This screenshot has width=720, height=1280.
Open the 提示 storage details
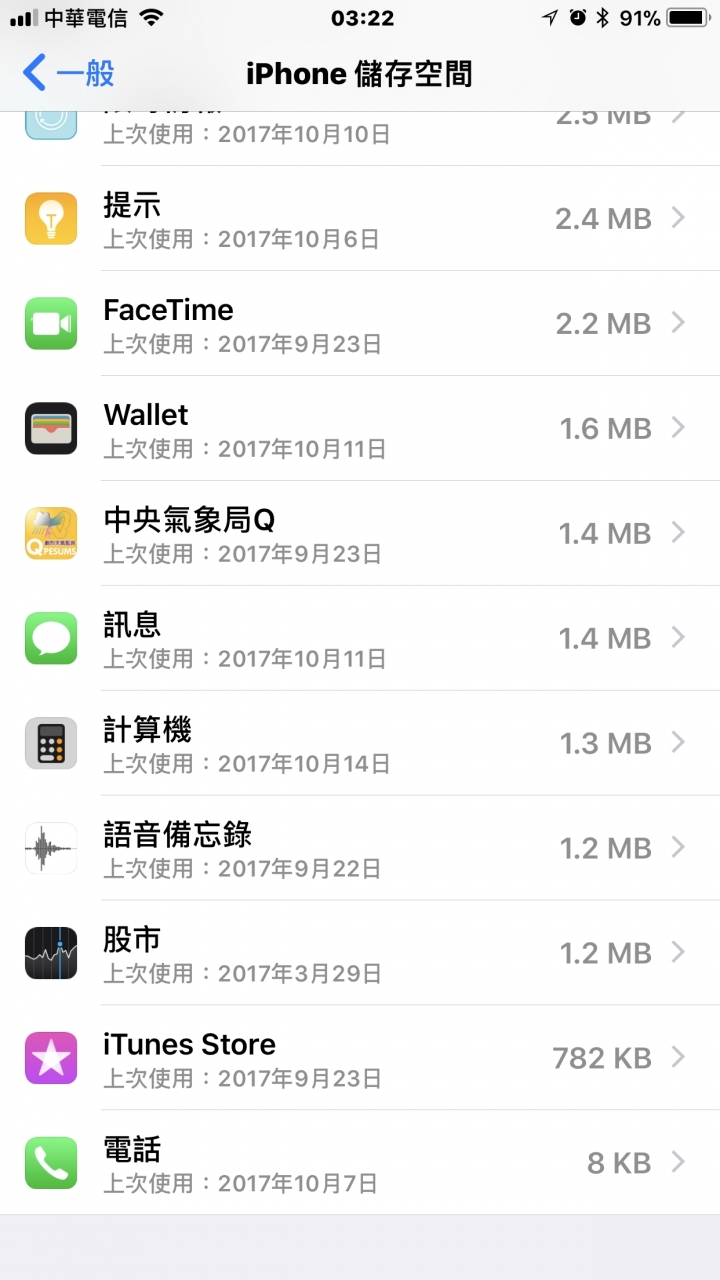[x=360, y=219]
